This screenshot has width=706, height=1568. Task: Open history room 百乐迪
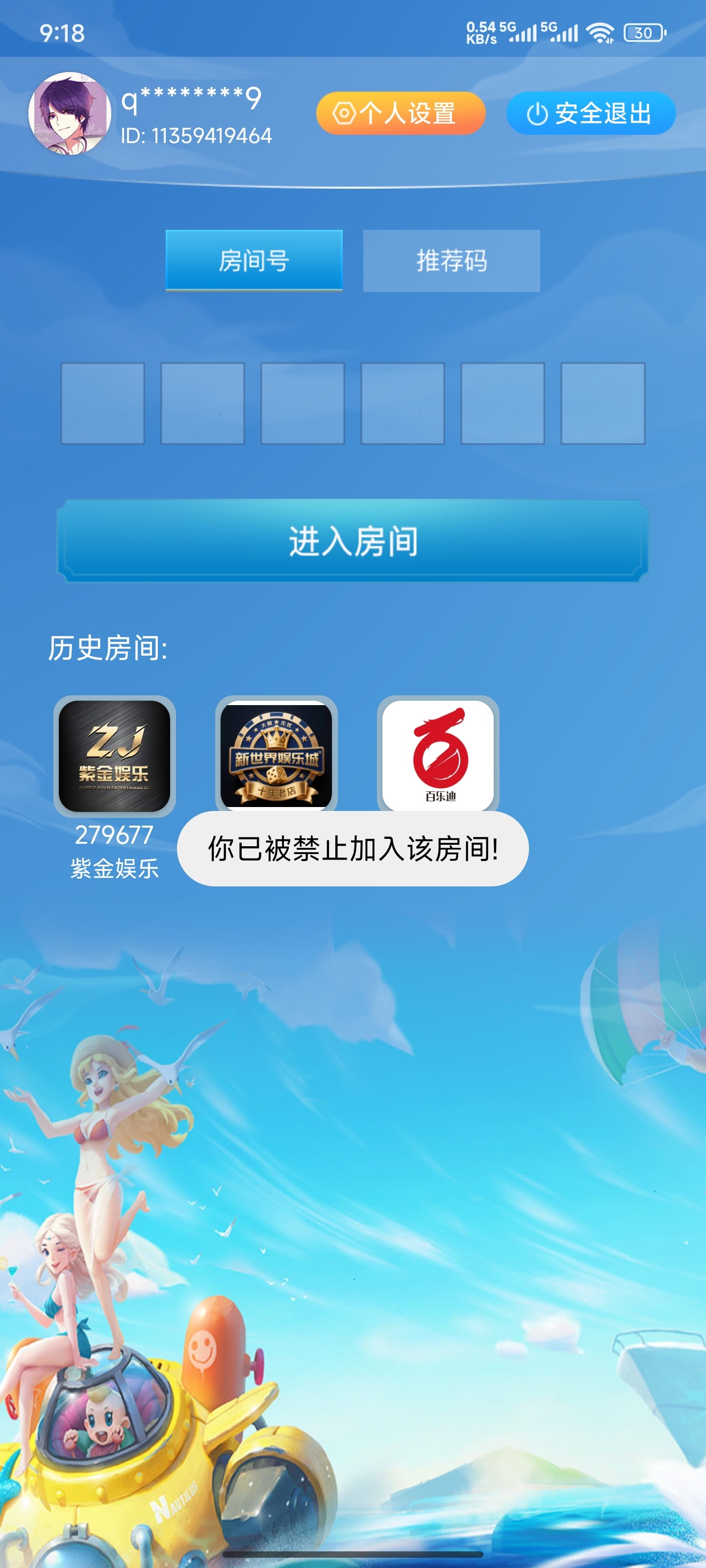tap(437, 754)
